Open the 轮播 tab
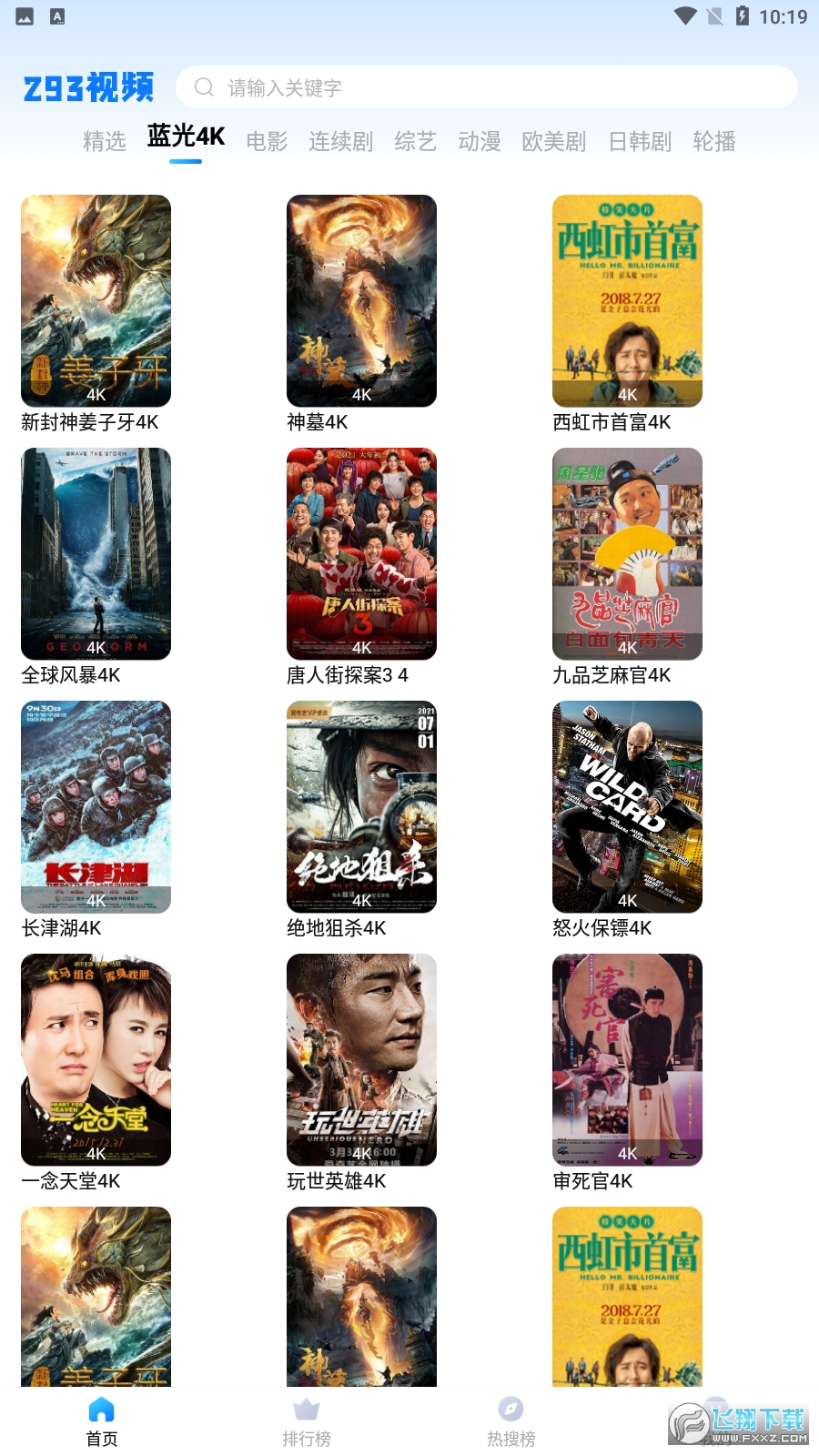This screenshot has height=1456, width=819. click(x=713, y=141)
